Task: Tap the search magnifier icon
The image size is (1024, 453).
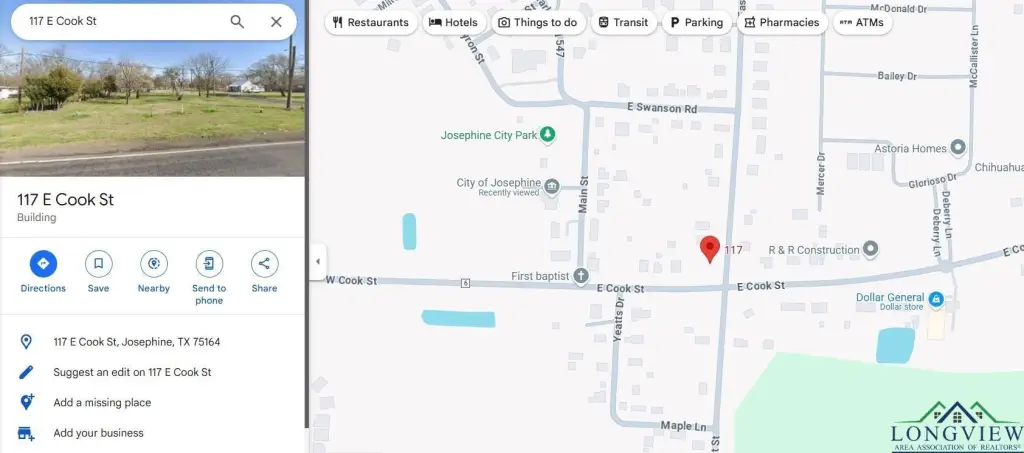Action: (x=237, y=21)
